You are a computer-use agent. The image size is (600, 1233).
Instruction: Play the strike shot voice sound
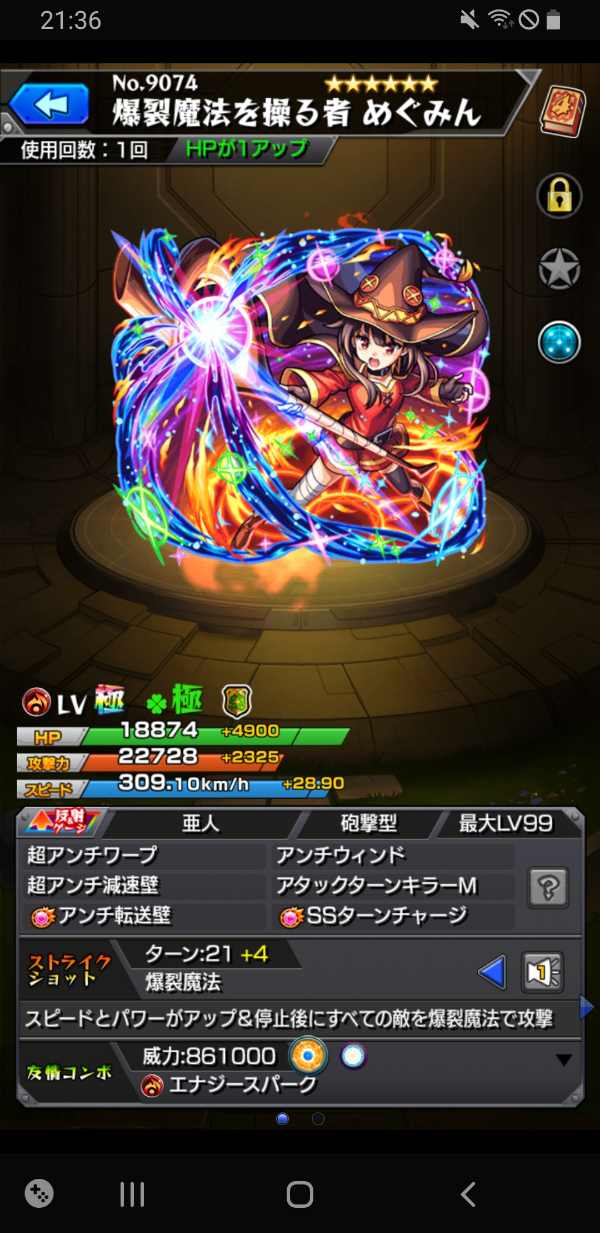click(x=543, y=970)
